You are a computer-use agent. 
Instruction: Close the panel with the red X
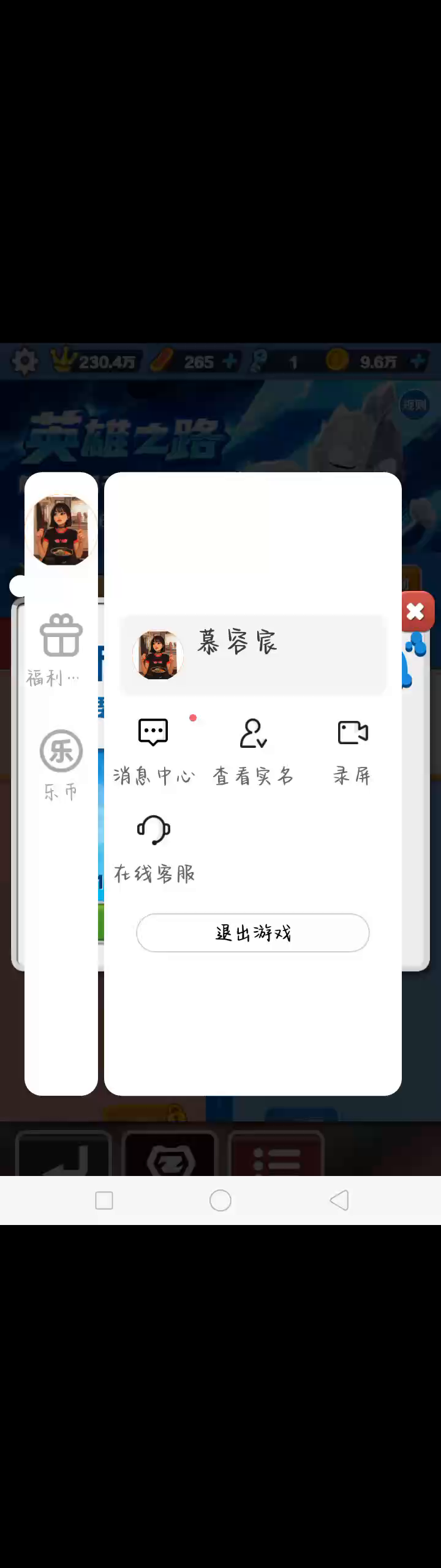click(x=416, y=611)
